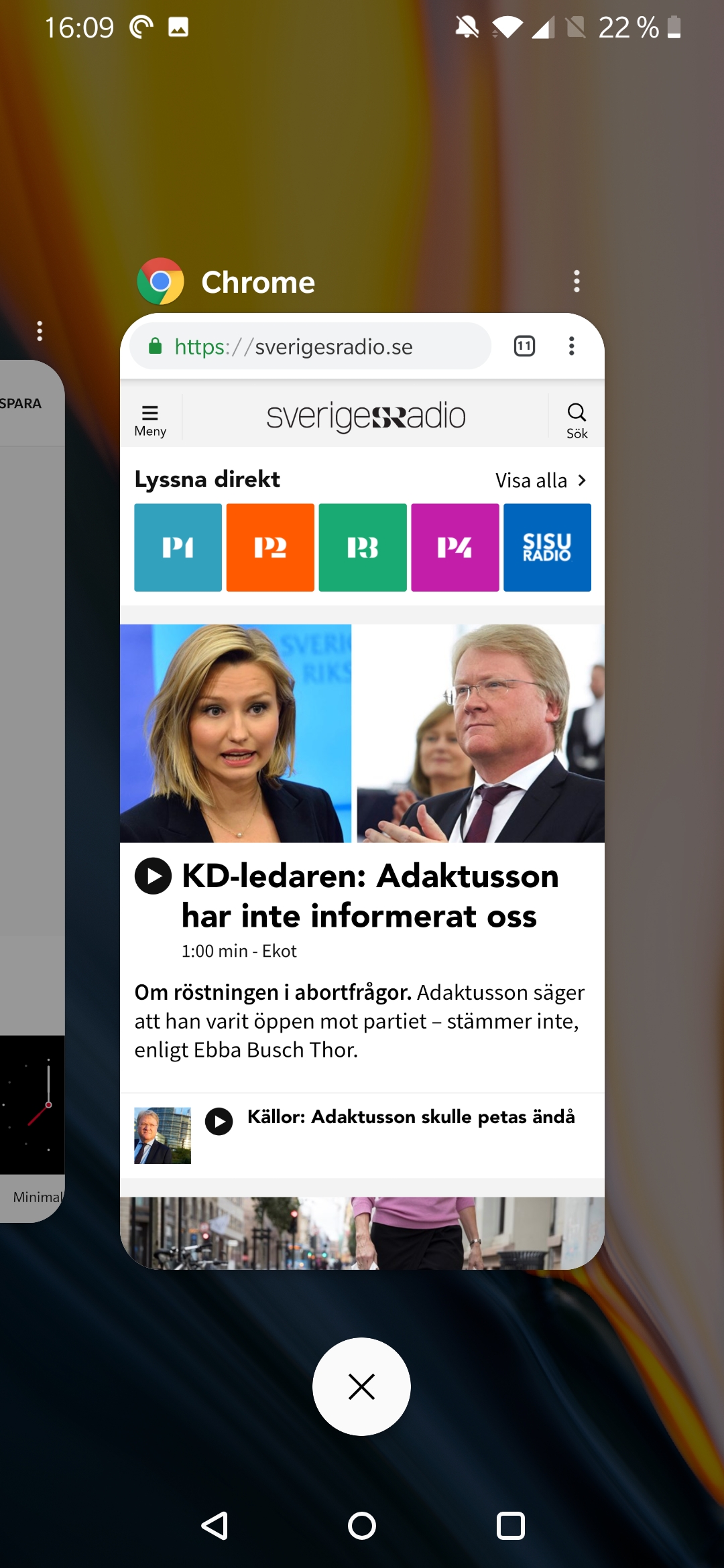Open the Chrome card showing sverigesradio.se
Viewport: 724px width, 1568px height.
click(362, 791)
